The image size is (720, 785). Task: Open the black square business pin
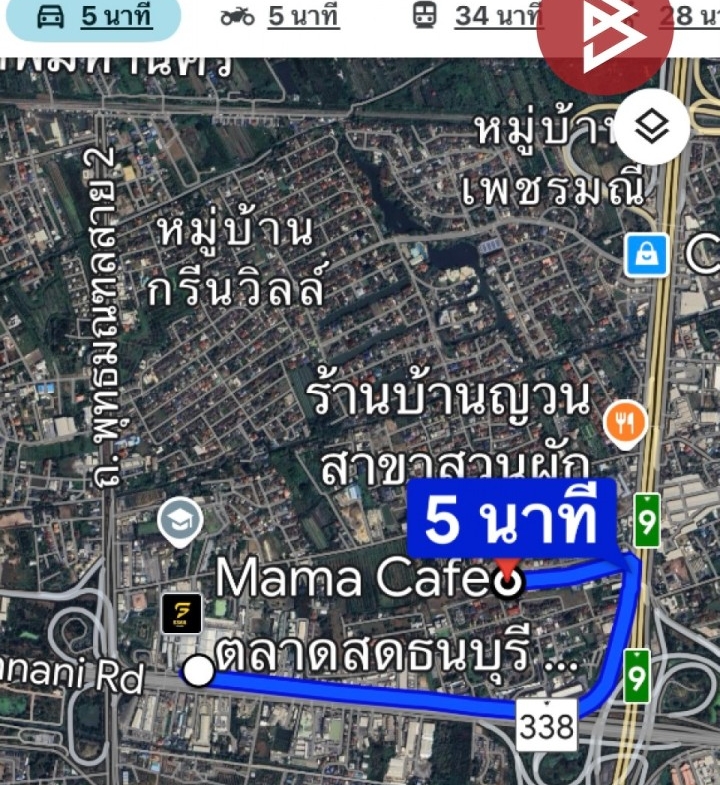click(181, 613)
